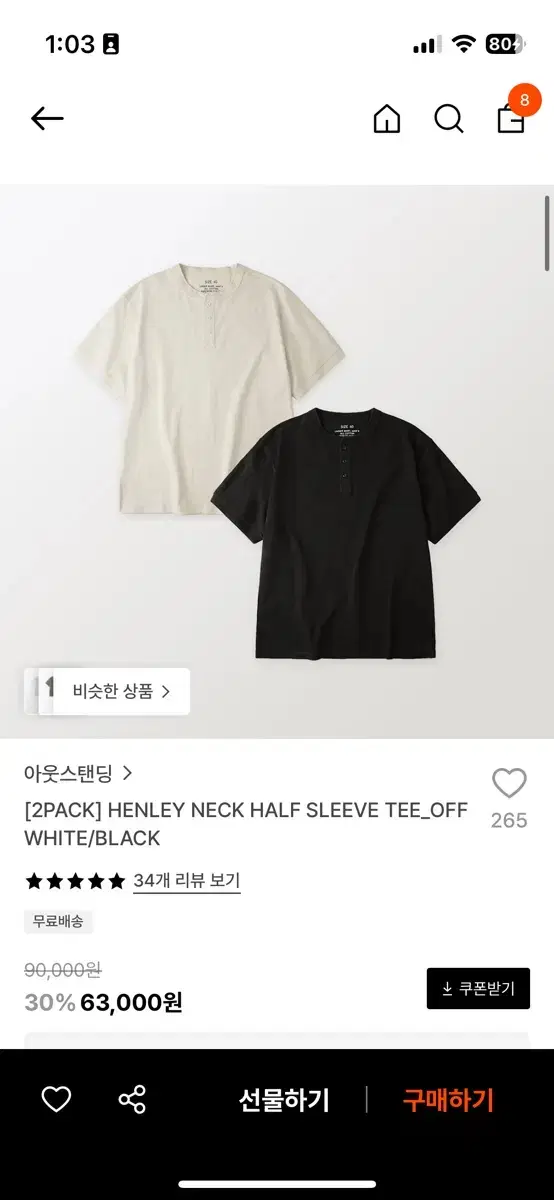
Task: Open the search magnifier
Action: (449, 119)
